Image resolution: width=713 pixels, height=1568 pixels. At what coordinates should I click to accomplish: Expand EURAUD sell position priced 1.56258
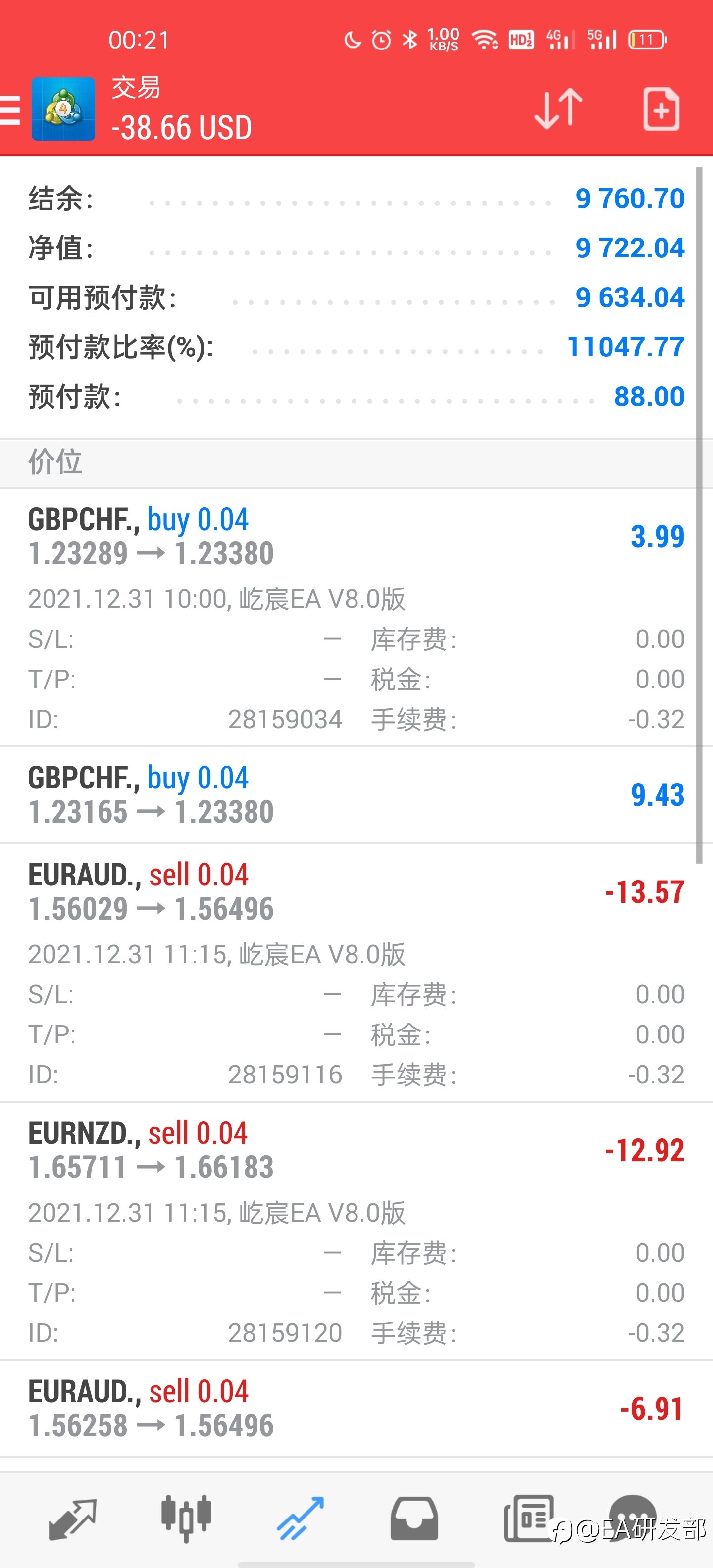click(x=356, y=1409)
